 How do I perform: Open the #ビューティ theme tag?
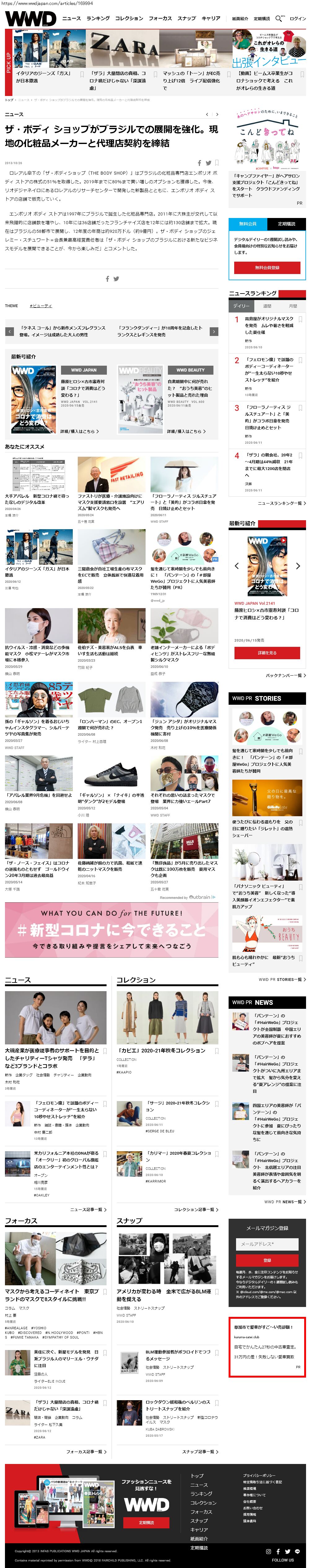pyautogui.click(x=41, y=306)
